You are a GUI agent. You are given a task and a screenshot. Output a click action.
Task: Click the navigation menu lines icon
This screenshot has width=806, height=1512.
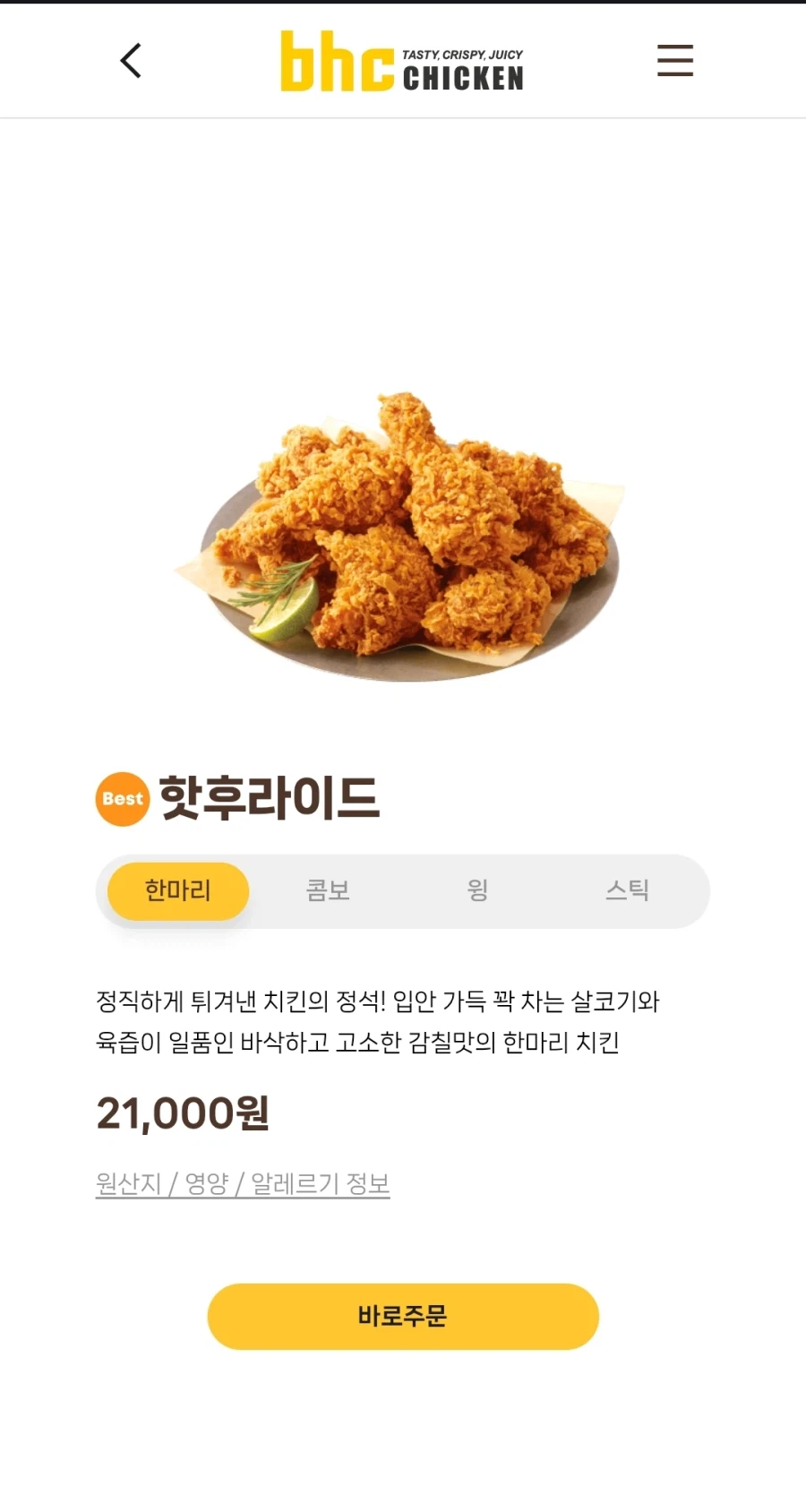(x=675, y=61)
